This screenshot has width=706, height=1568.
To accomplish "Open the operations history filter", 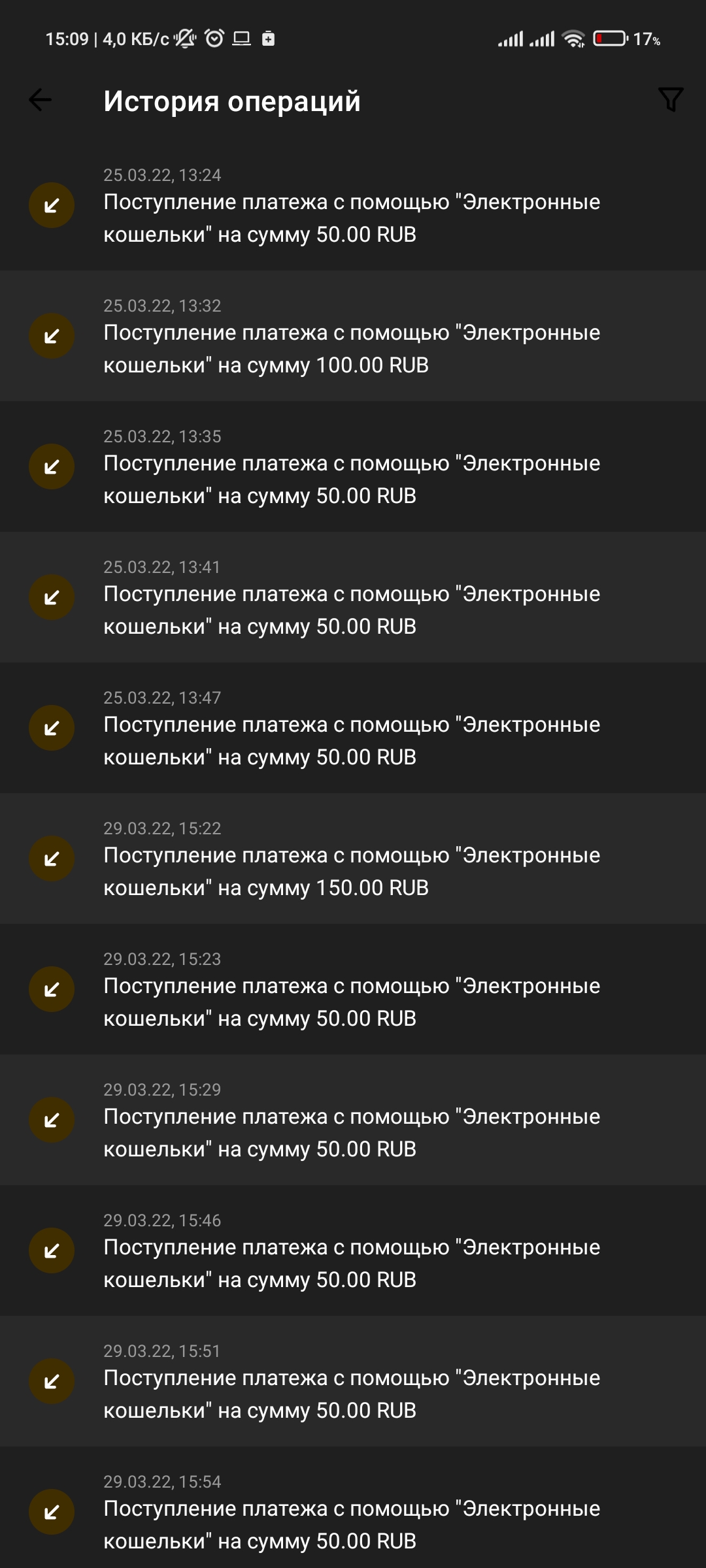I will coord(671,100).
